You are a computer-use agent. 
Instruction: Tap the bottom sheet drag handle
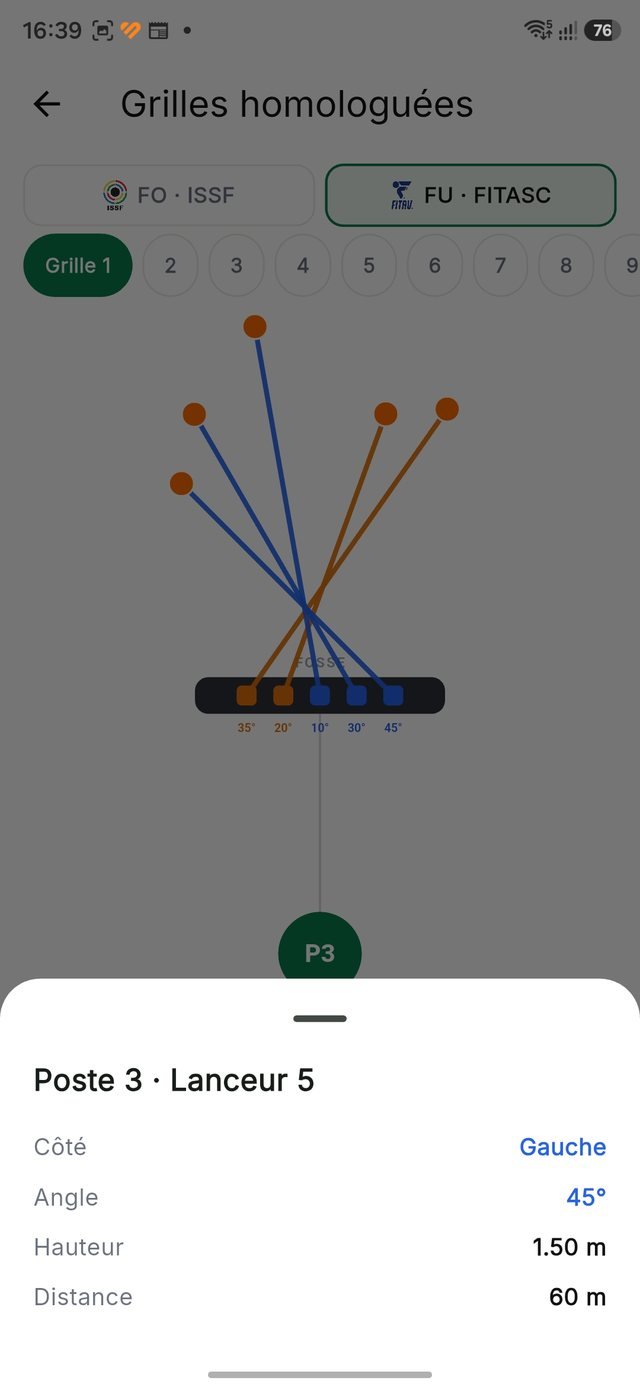click(320, 1018)
